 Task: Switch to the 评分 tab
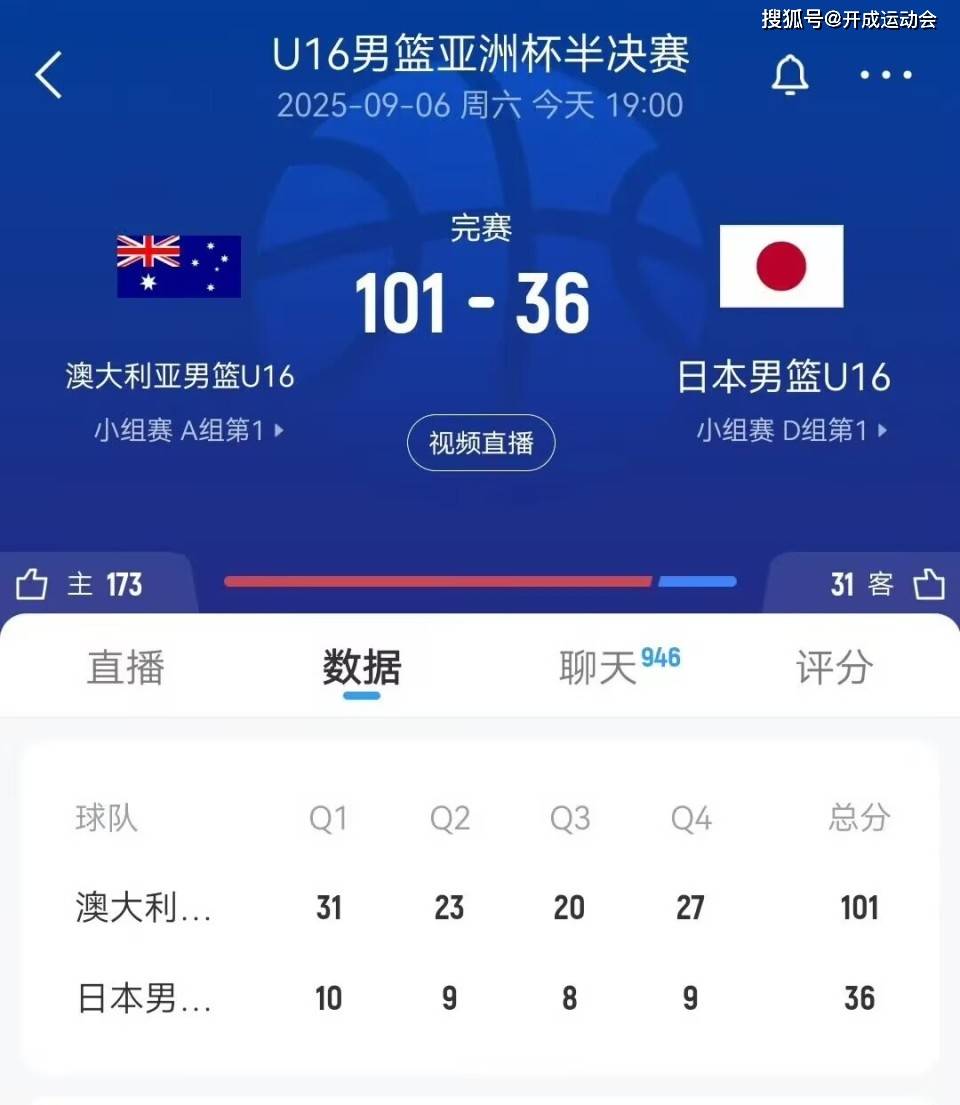(834, 668)
